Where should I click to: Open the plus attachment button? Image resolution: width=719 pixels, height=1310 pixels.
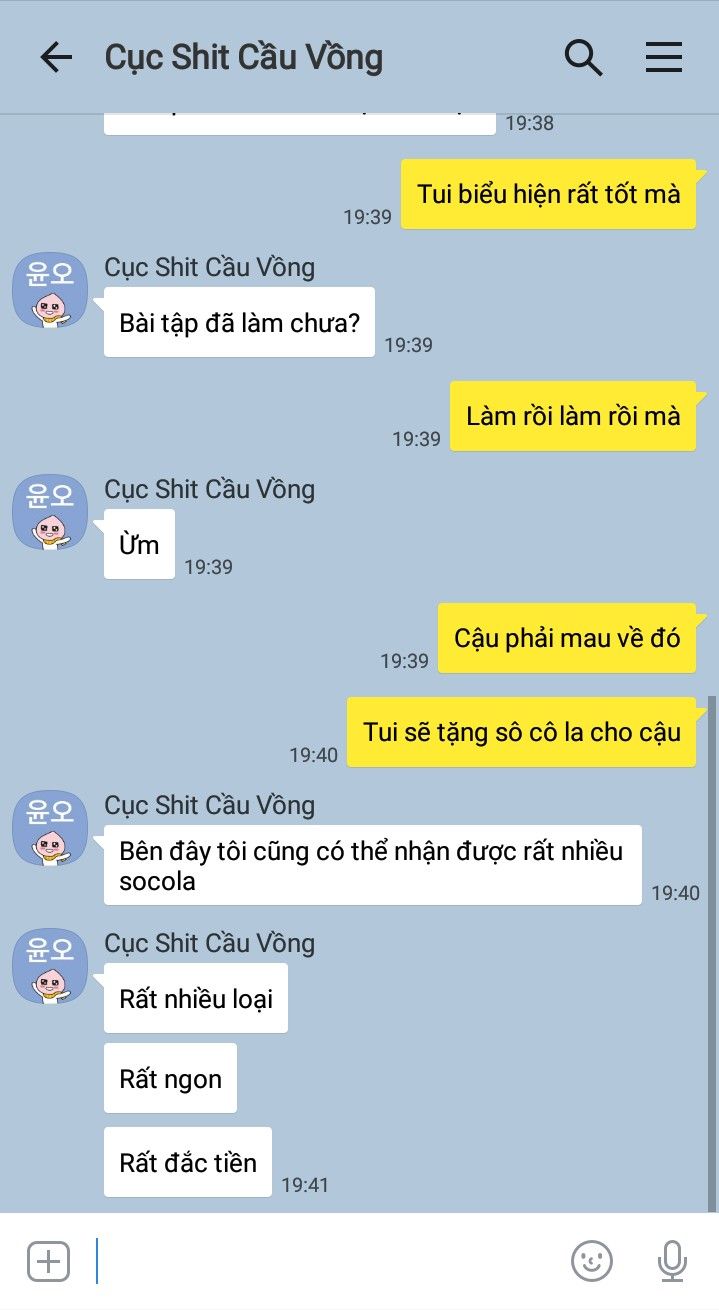(x=48, y=1261)
